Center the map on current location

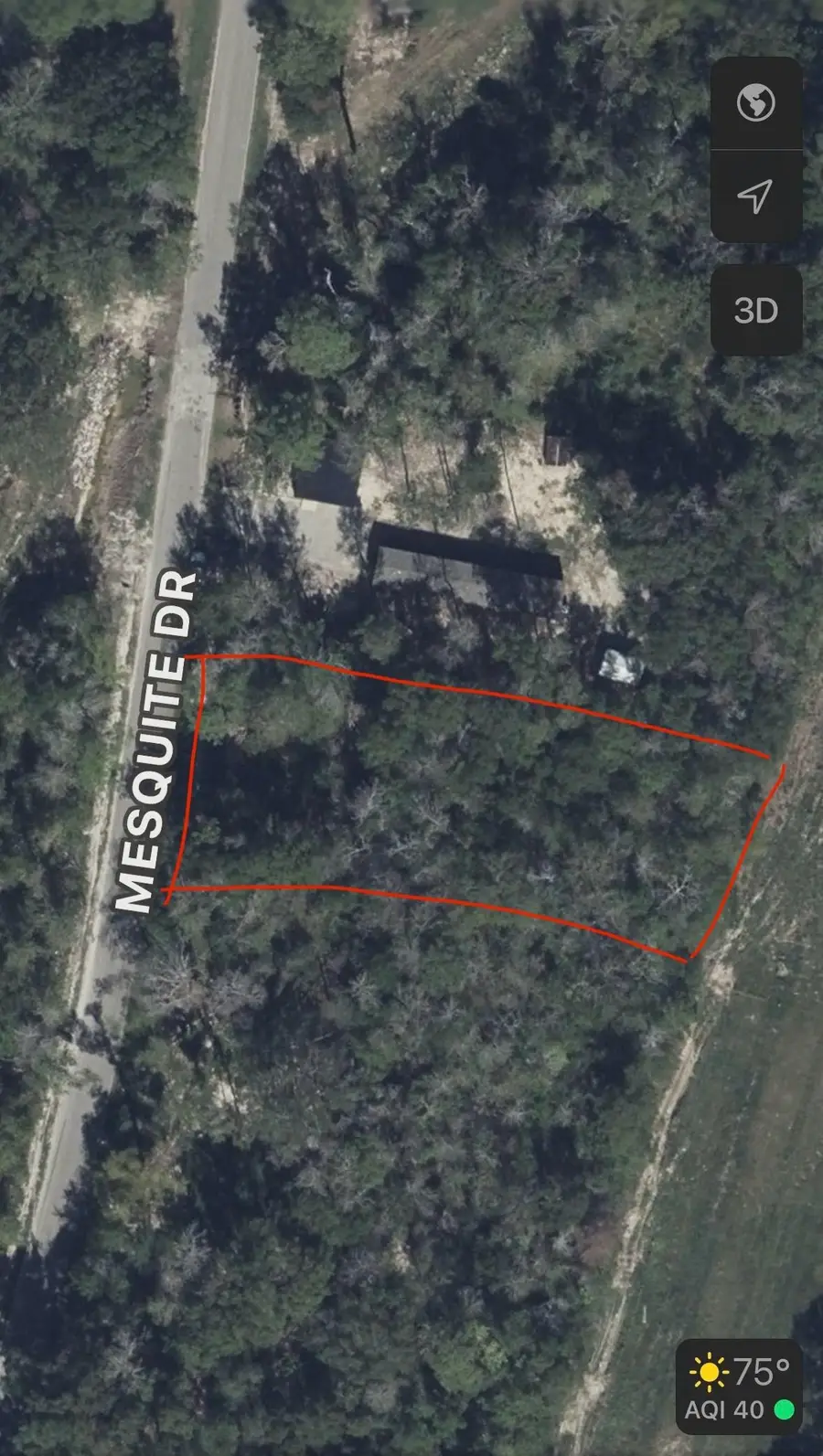(756, 196)
